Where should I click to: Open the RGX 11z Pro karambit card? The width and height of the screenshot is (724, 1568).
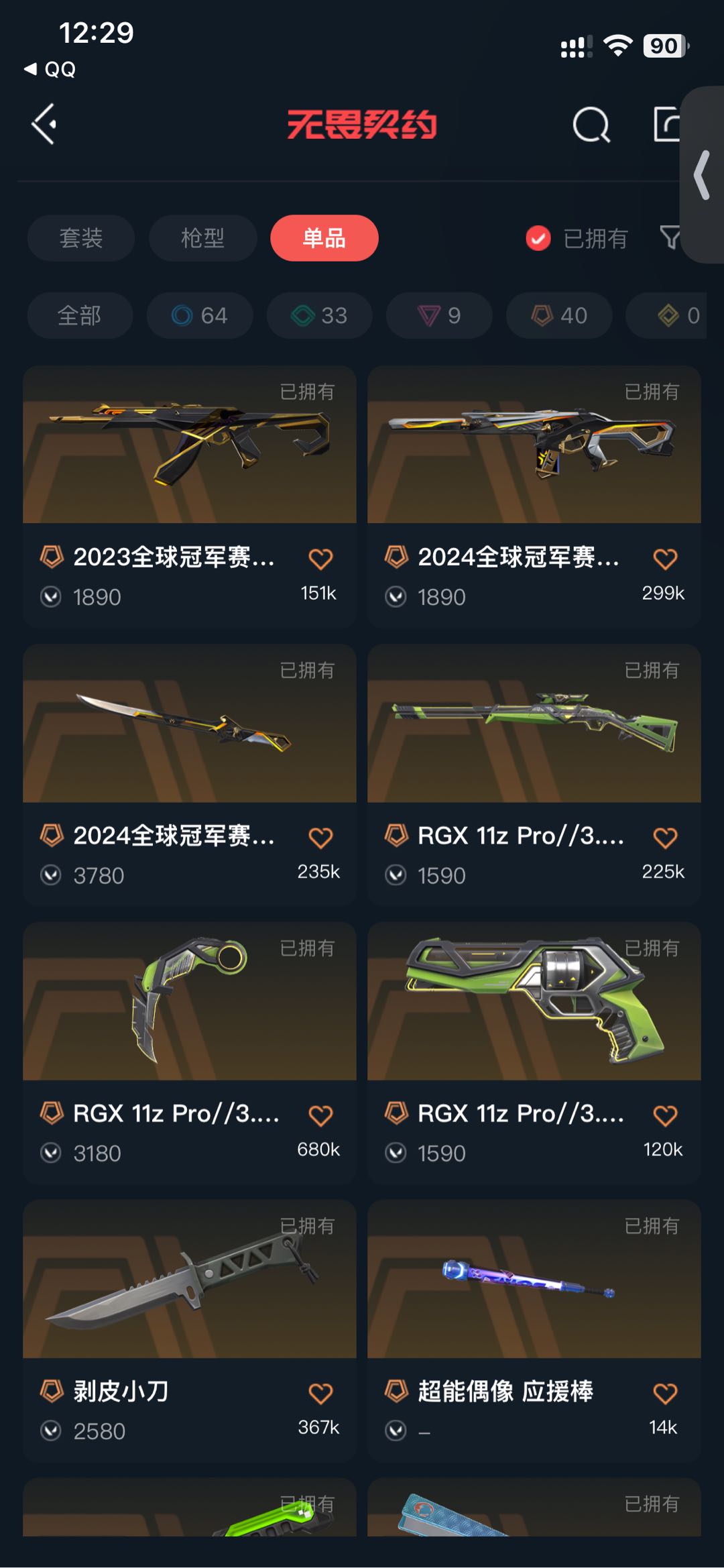pyautogui.click(x=189, y=1002)
